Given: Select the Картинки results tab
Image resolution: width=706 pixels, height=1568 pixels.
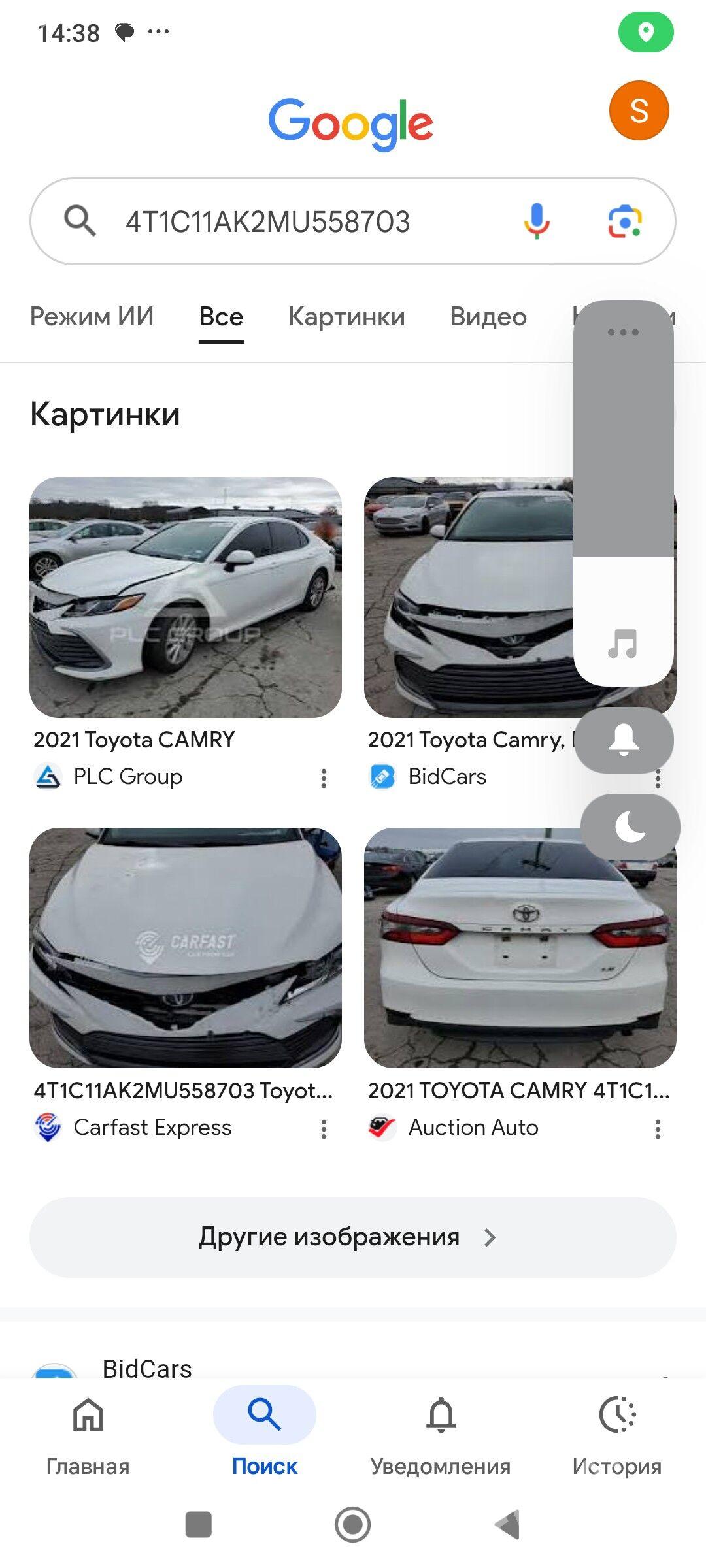Looking at the screenshot, I should click(x=346, y=317).
